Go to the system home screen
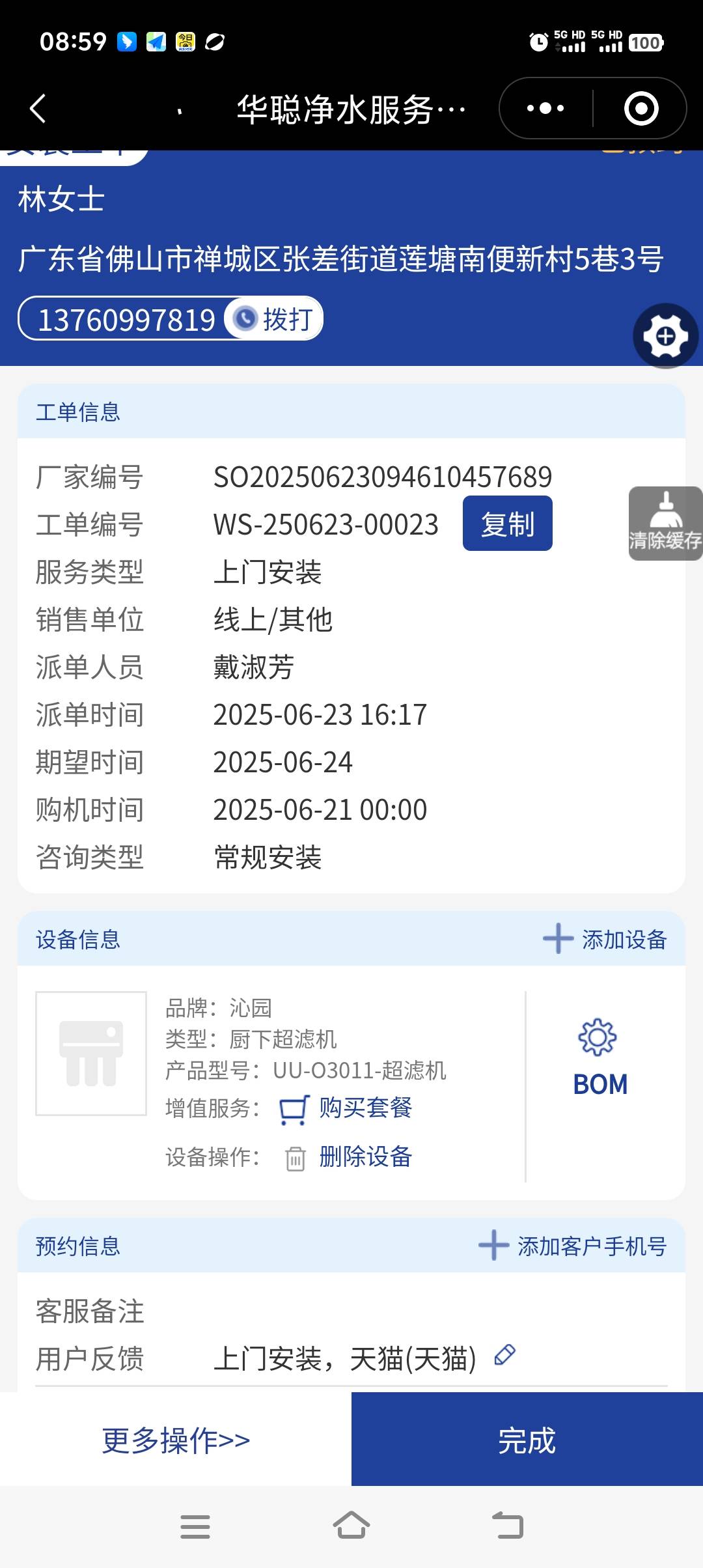Viewport: 703px width, 1568px height. pyautogui.click(x=351, y=1526)
